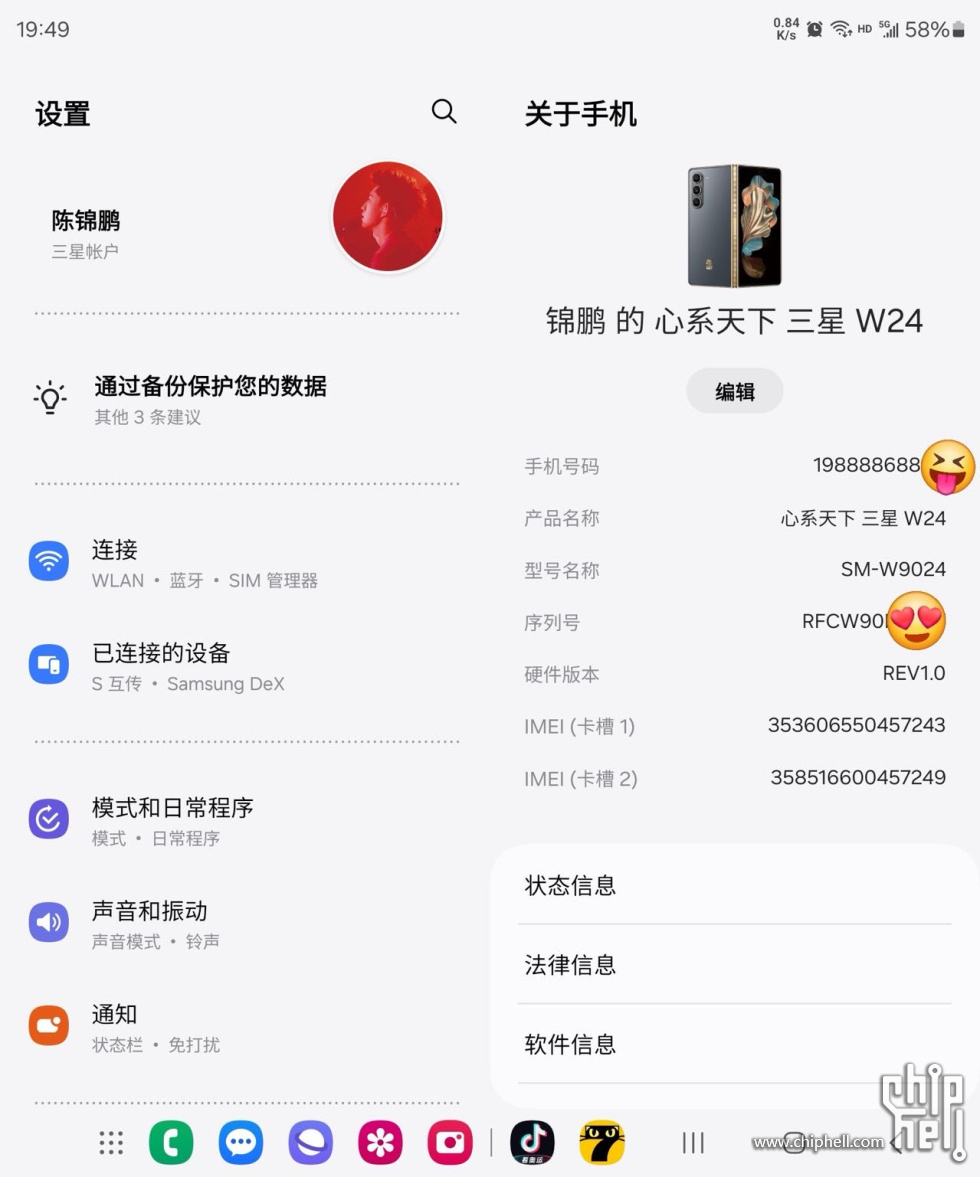Screen dimensions: 980x1177
Task: Open 通知 settings
Action: (114, 1027)
